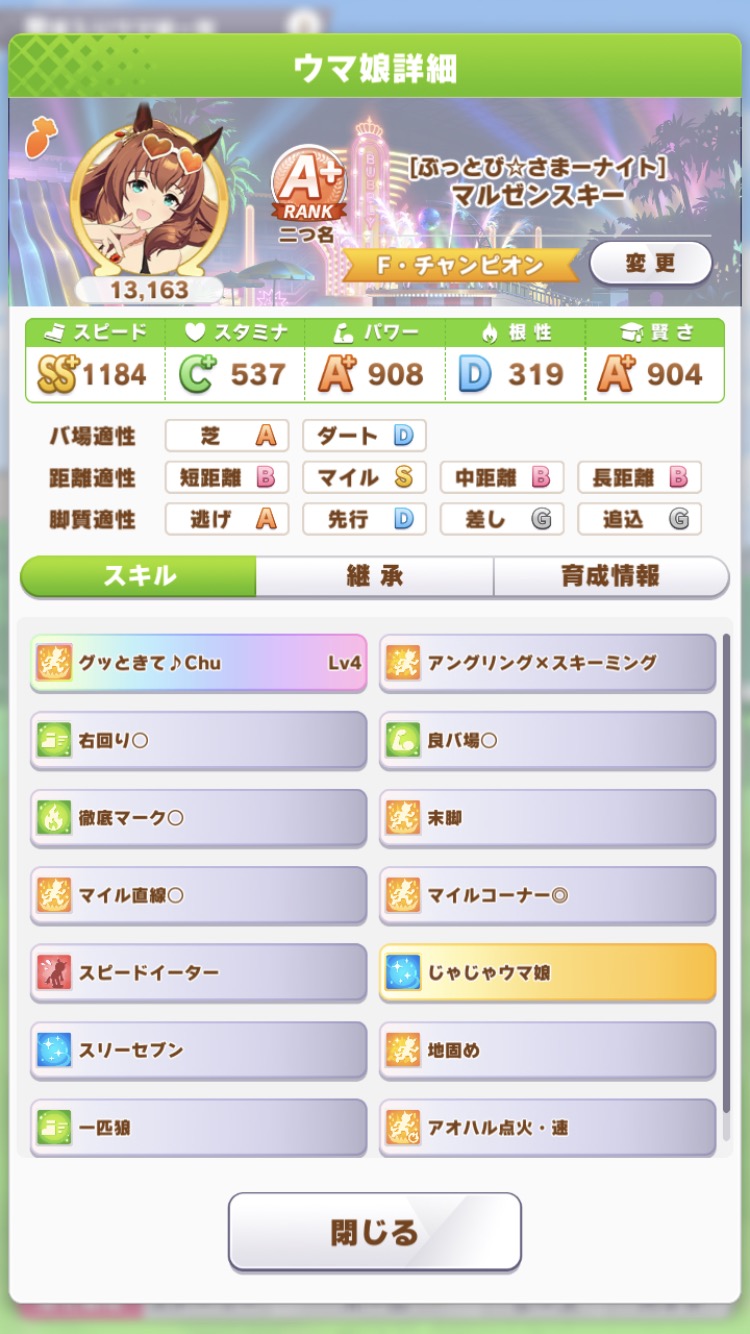The height and width of the screenshot is (1334, 750).
Task: Tap the 良バ場○ skill
Action: tap(547, 741)
